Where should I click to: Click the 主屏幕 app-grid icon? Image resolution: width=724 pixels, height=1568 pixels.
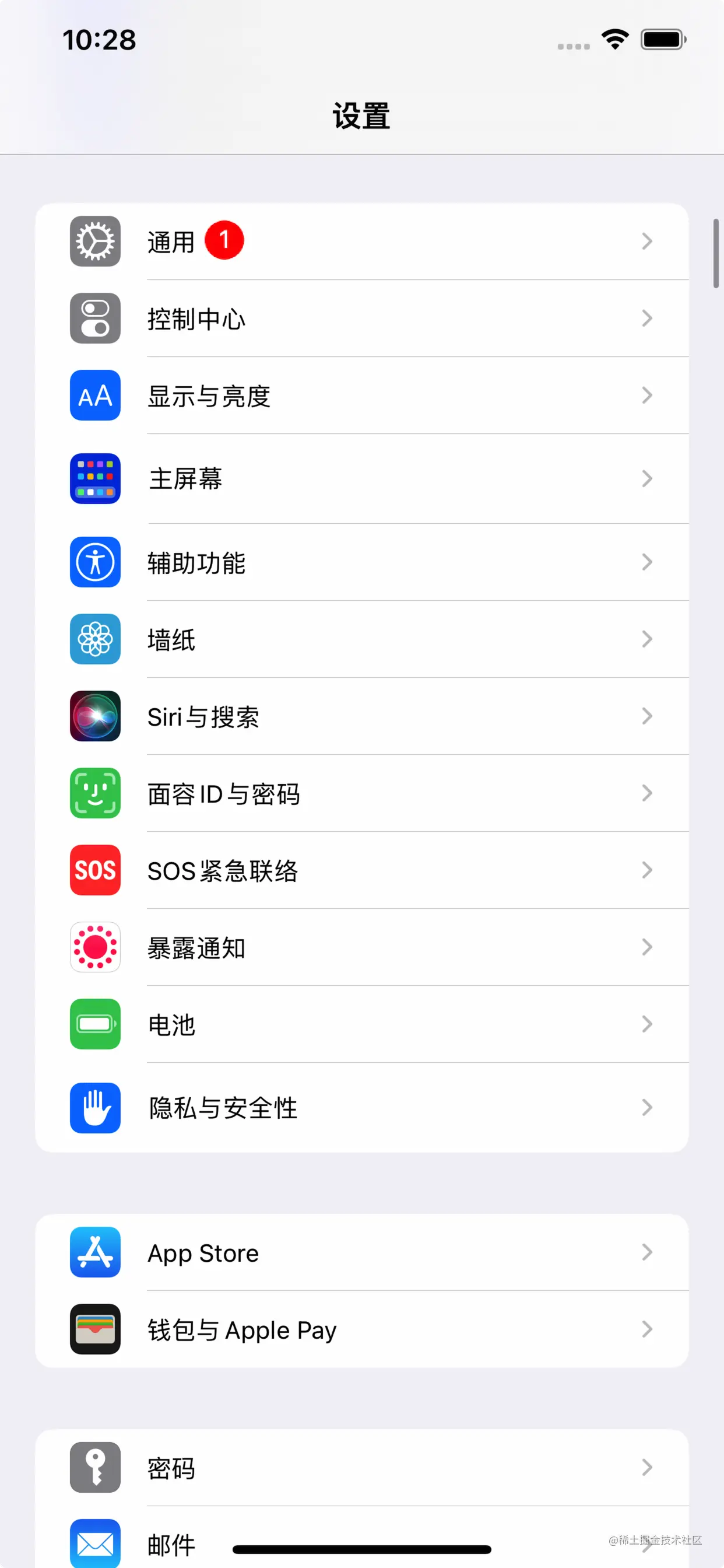pos(95,479)
